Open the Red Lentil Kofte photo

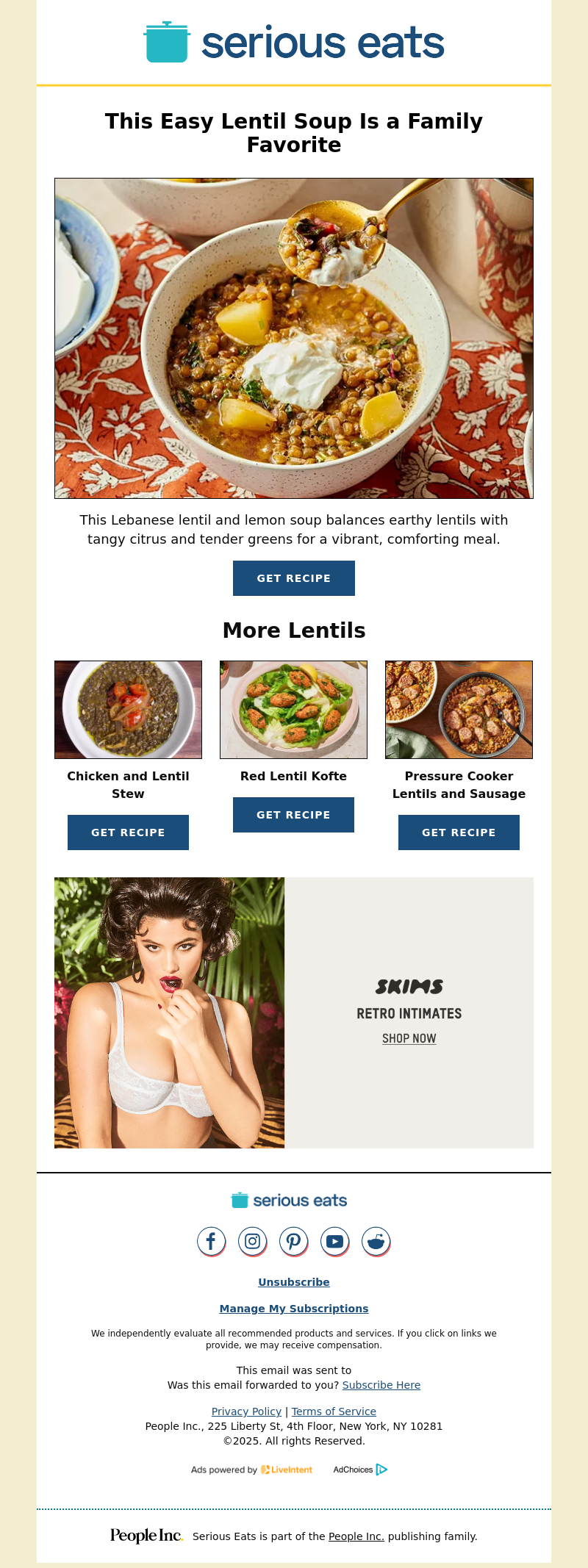click(293, 710)
